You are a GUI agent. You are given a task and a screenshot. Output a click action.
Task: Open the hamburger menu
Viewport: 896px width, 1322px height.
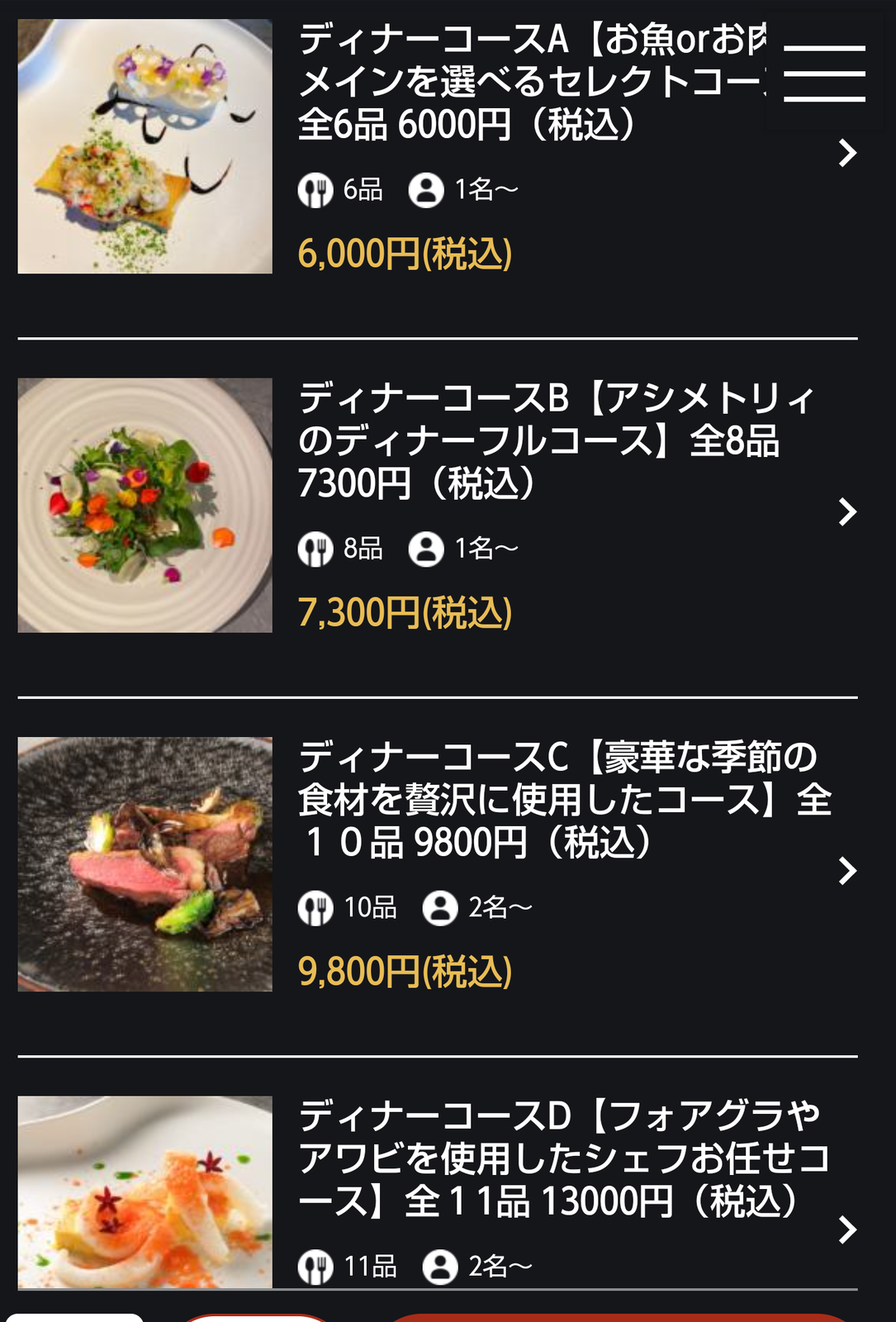coord(823,74)
